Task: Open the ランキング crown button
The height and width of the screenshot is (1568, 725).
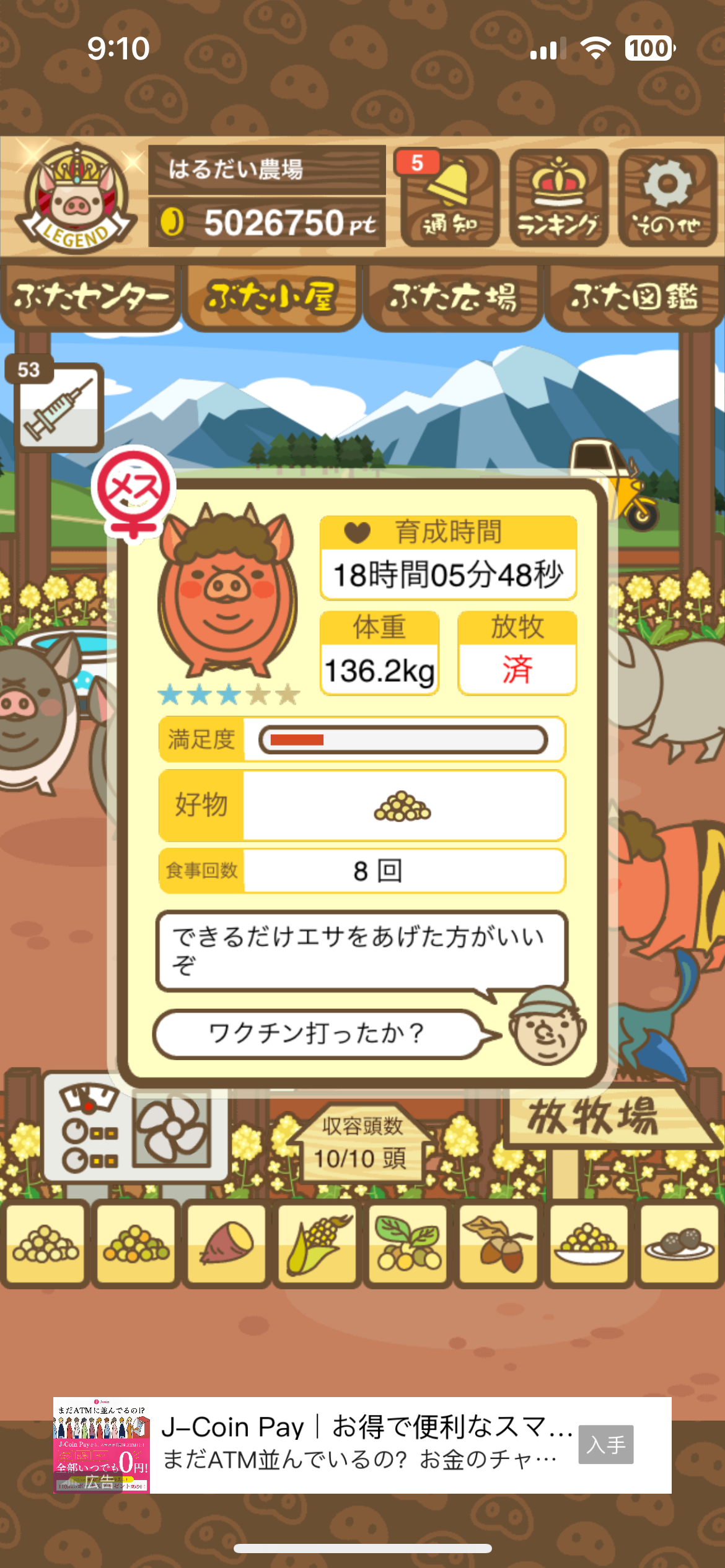Action: tap(558, 198)
